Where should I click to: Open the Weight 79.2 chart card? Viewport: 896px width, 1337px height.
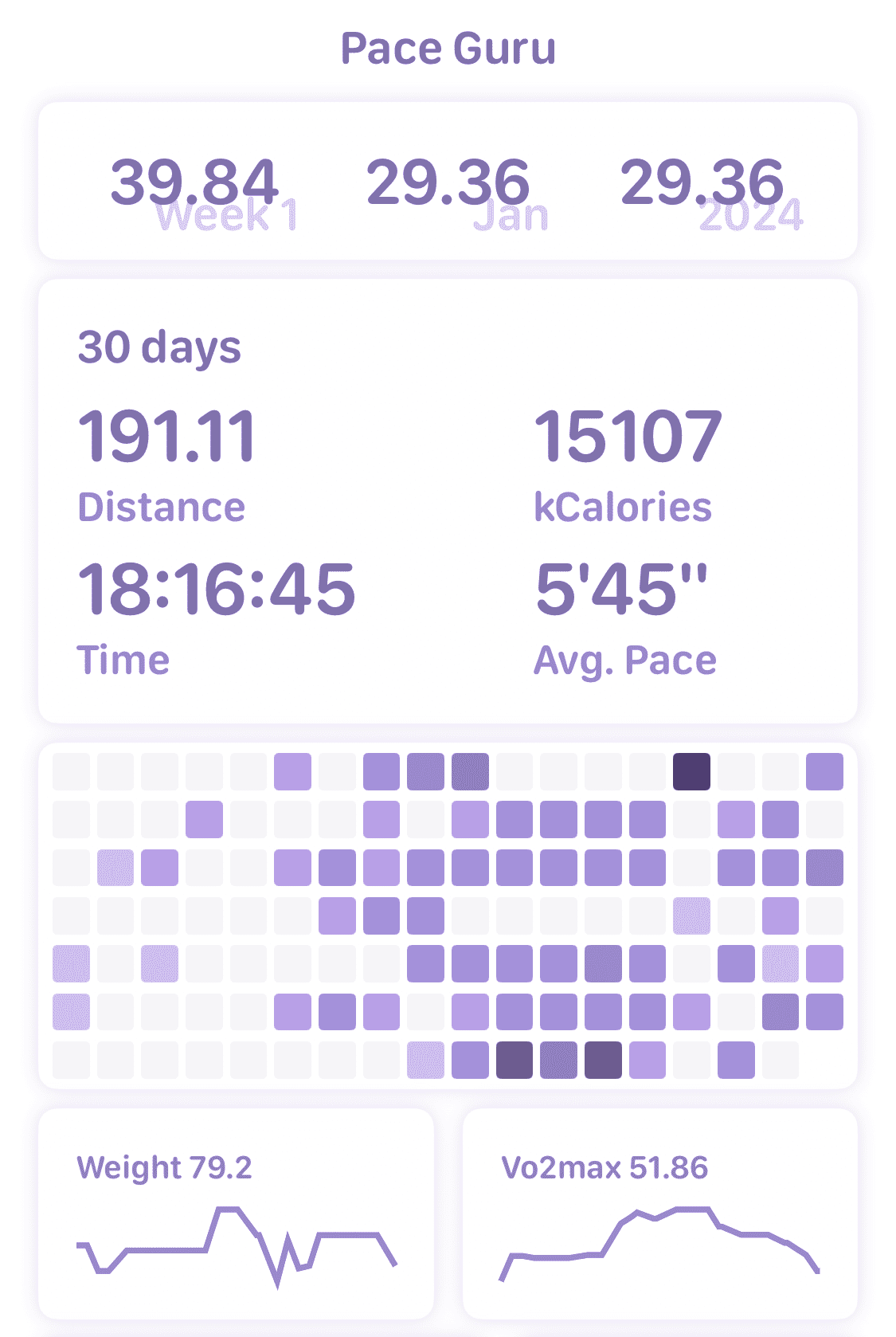(x=236, y=1213)
